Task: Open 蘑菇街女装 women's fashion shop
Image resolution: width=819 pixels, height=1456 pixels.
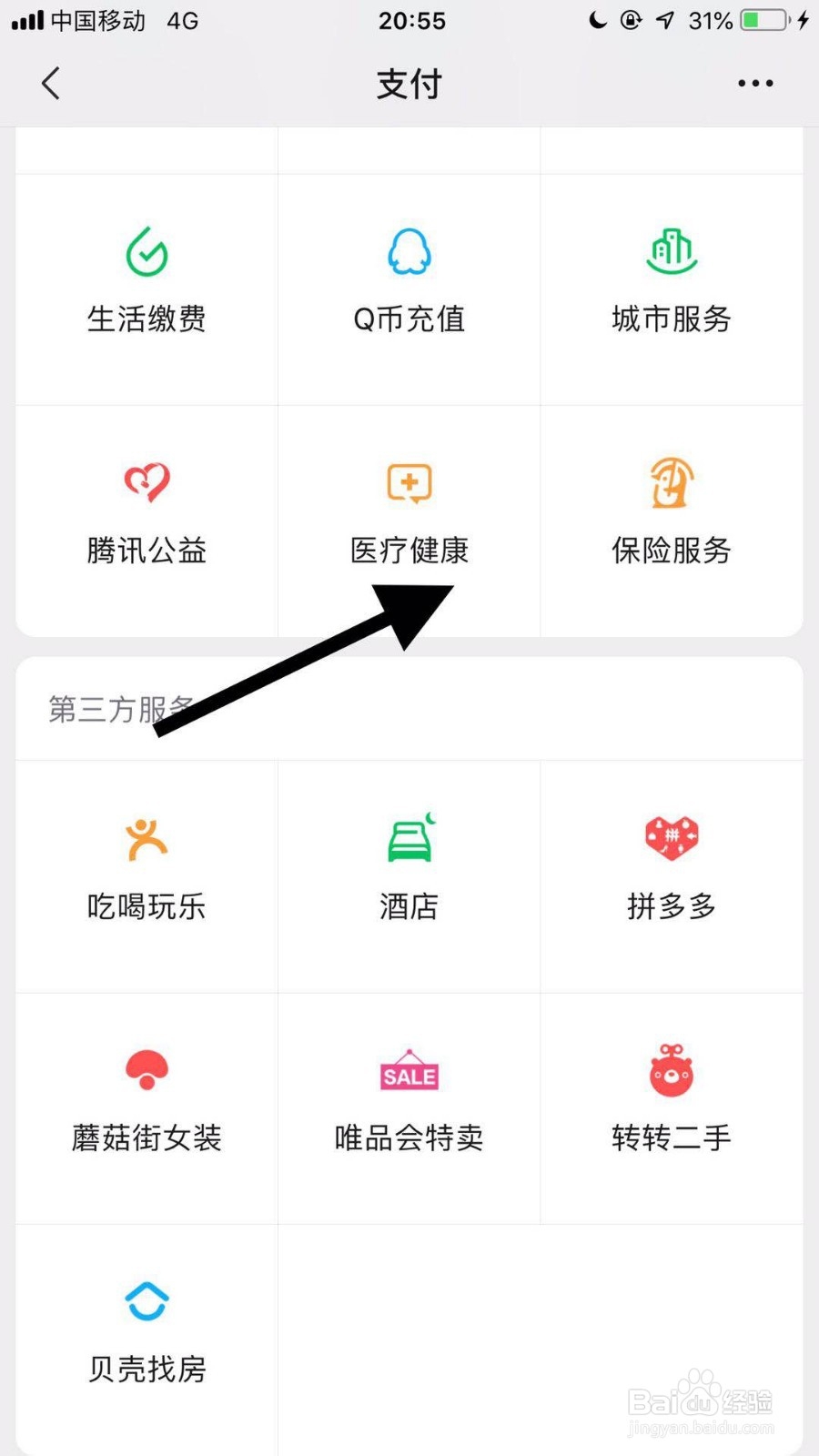Action: [146, 1101]
